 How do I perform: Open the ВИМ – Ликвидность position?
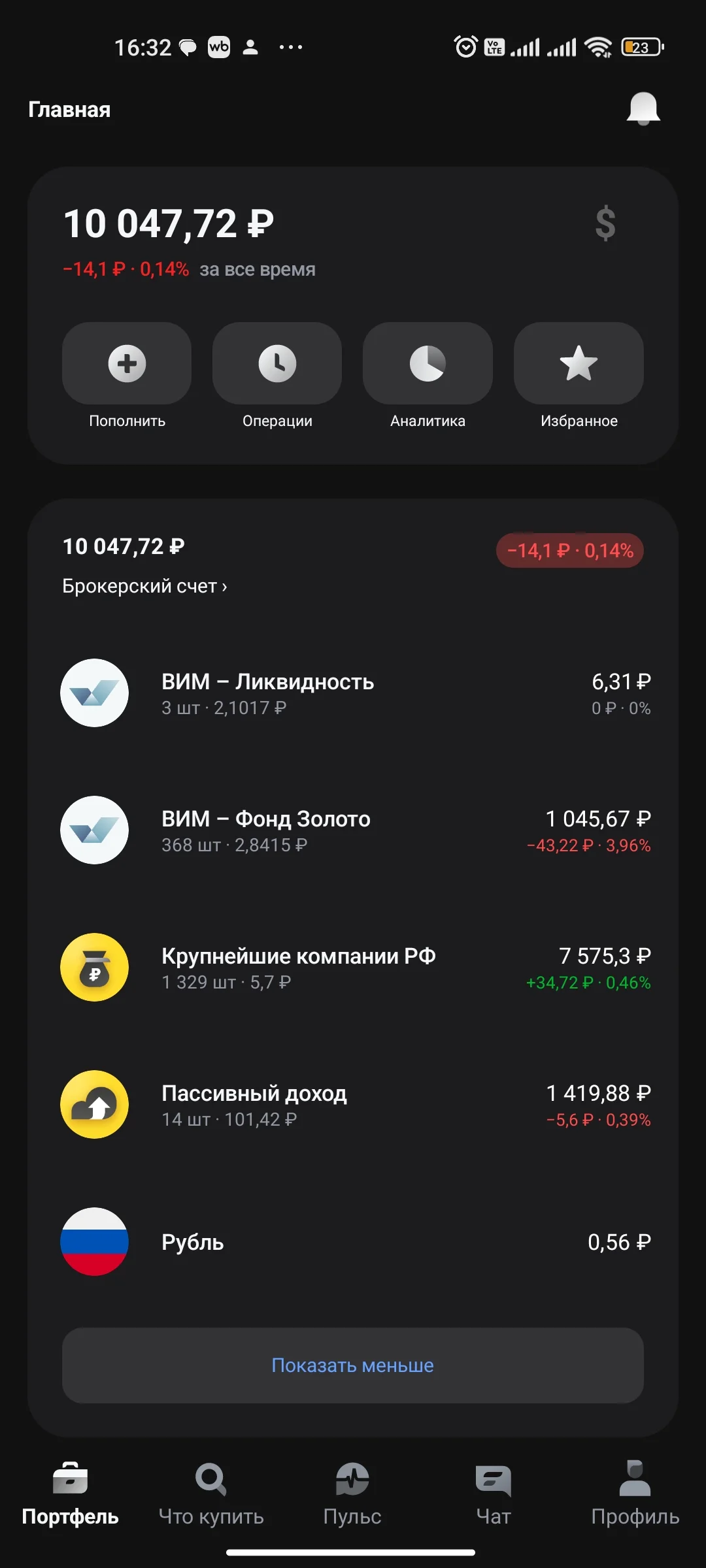[x=353, y=693]
